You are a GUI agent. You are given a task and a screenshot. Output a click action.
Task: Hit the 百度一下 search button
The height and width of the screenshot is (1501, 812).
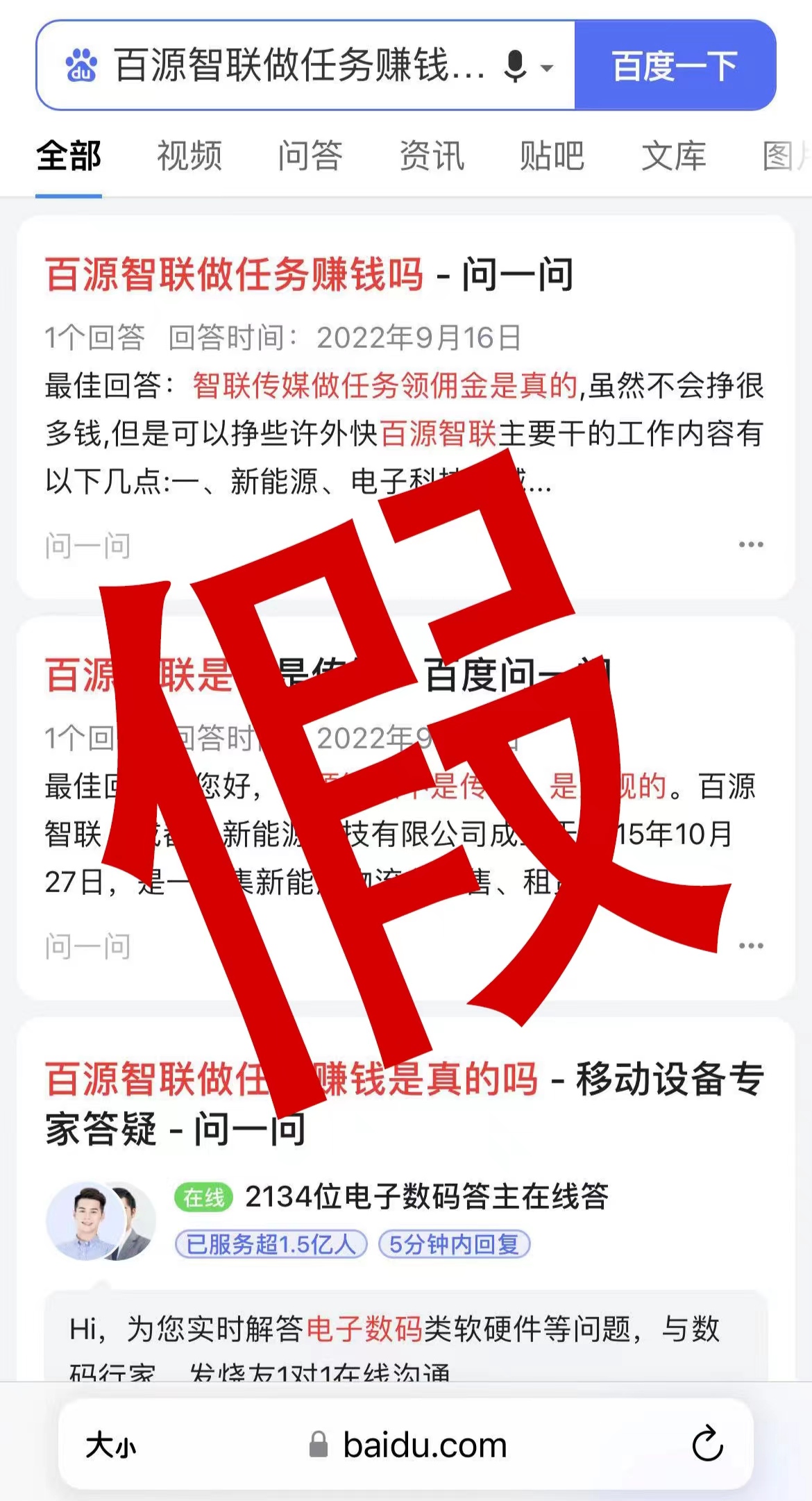(x=674, y=66)
